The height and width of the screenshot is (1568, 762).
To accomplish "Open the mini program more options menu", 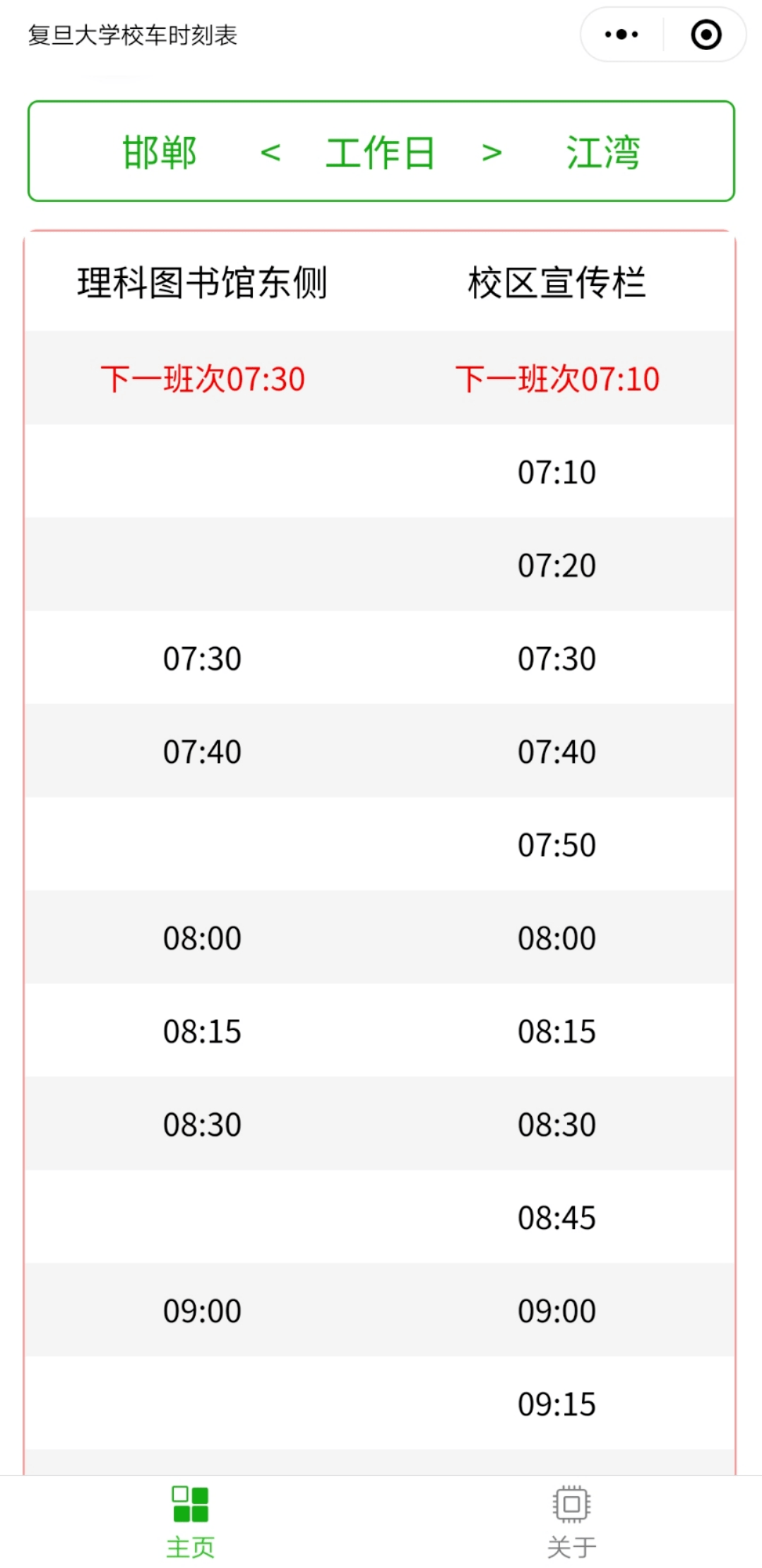I will tap(621, 34).
